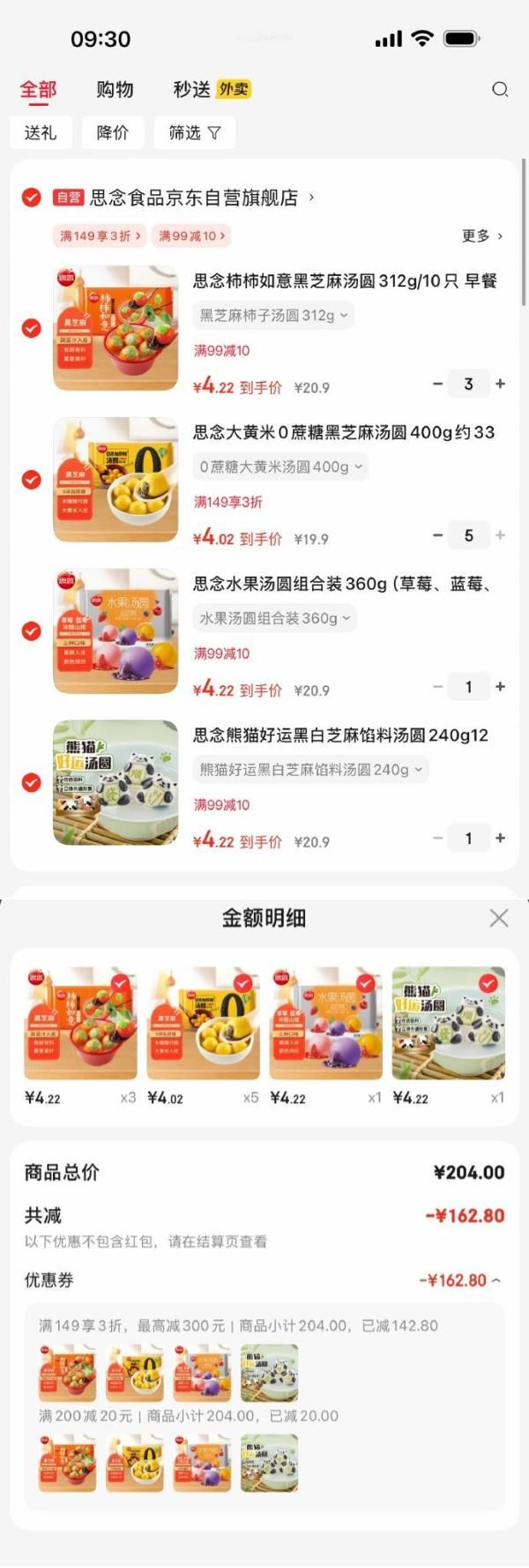
Task: Uncheck the 思念食品京东自营旗舰店 store checkbox
Action: click(x=32, y=198)
